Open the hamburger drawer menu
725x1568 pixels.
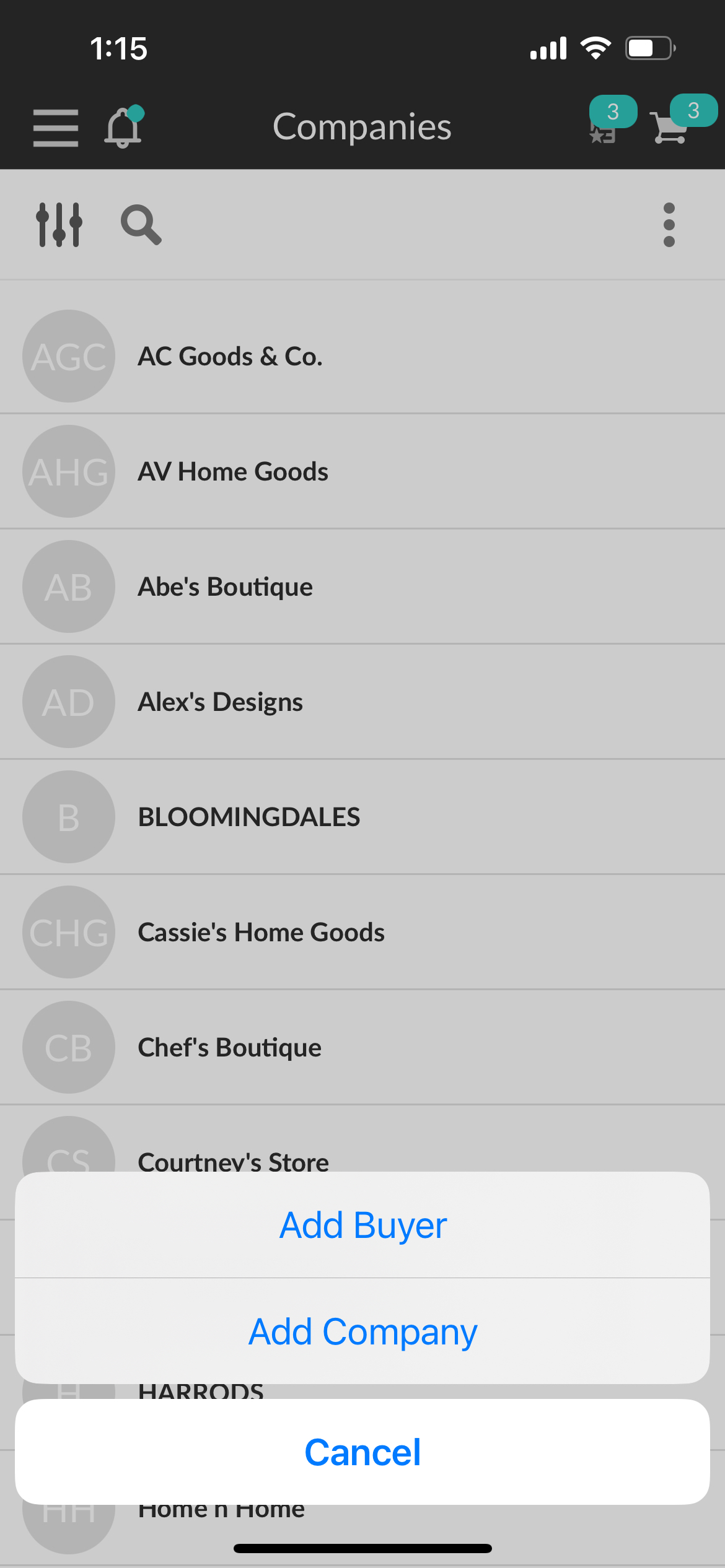[56, 128]
